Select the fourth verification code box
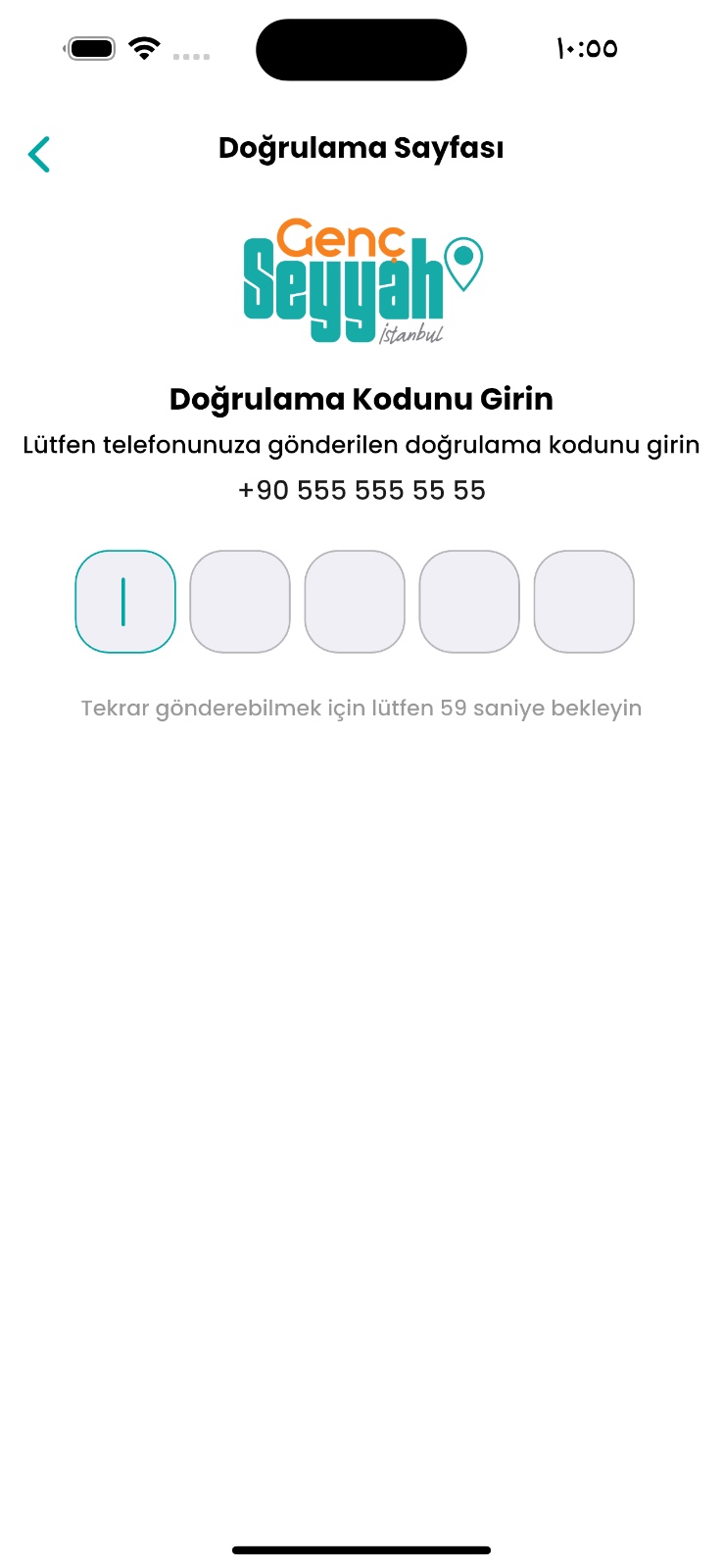Image resolution: width=723 pixels, height=1568 pixels. point(469,601)
